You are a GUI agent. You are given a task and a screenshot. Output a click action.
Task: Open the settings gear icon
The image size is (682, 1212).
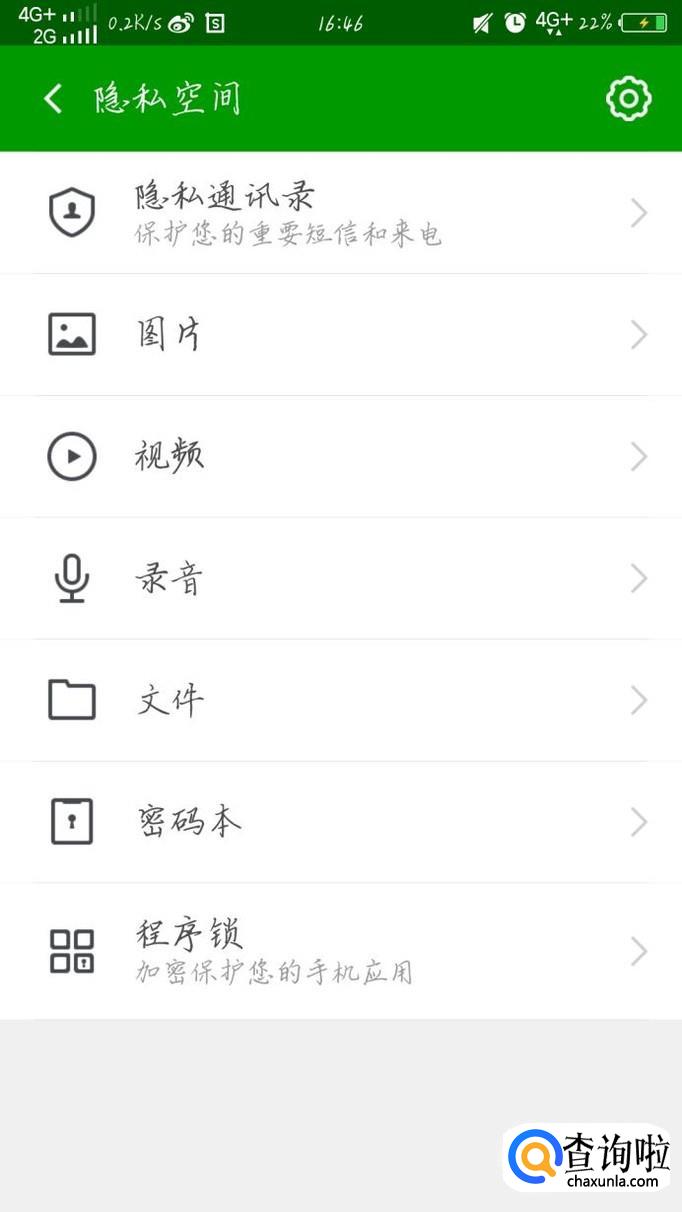coord(628,99)
